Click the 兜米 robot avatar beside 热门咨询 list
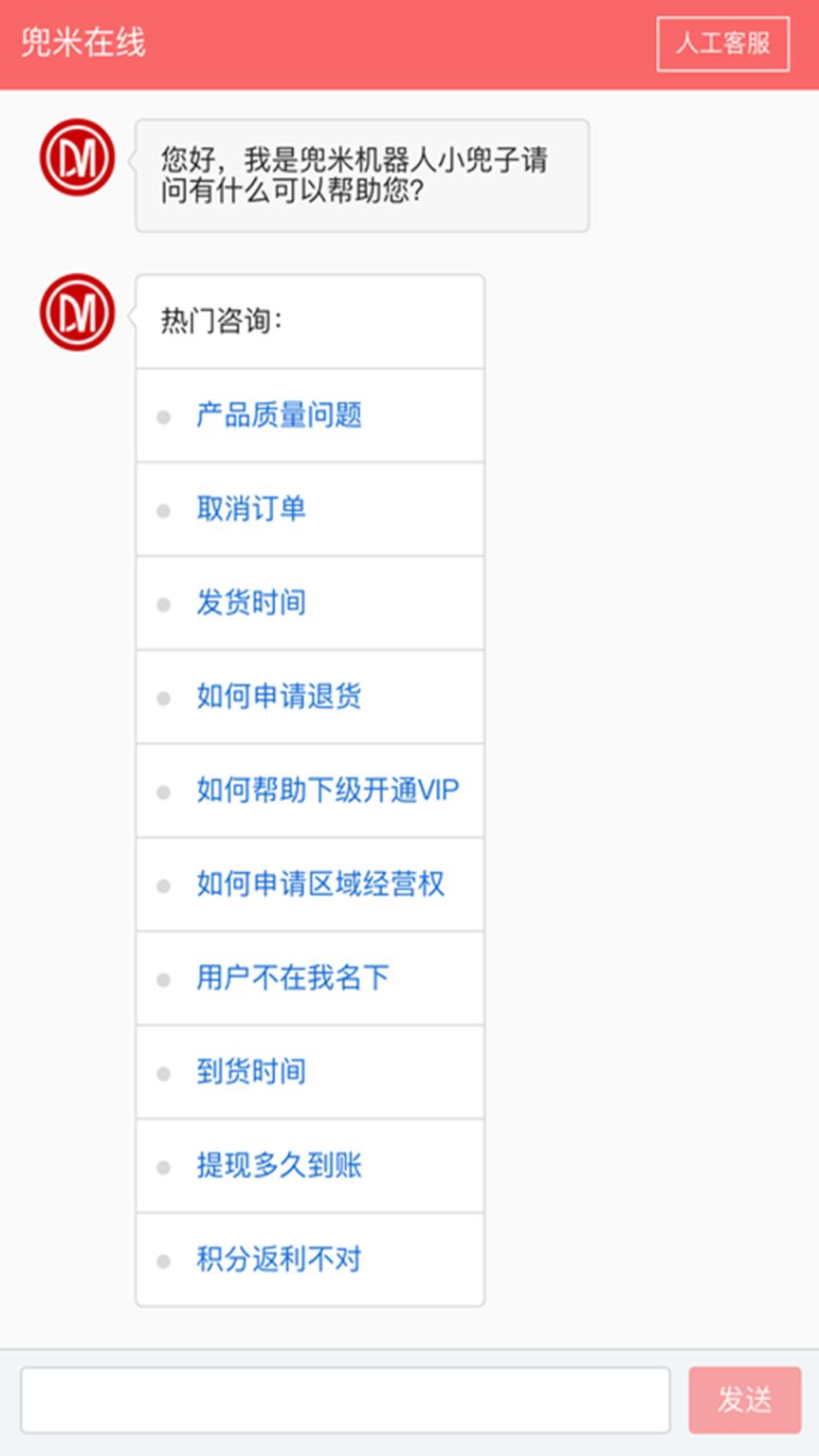This screenshot has width=819, height=1456. click(76, 312)
